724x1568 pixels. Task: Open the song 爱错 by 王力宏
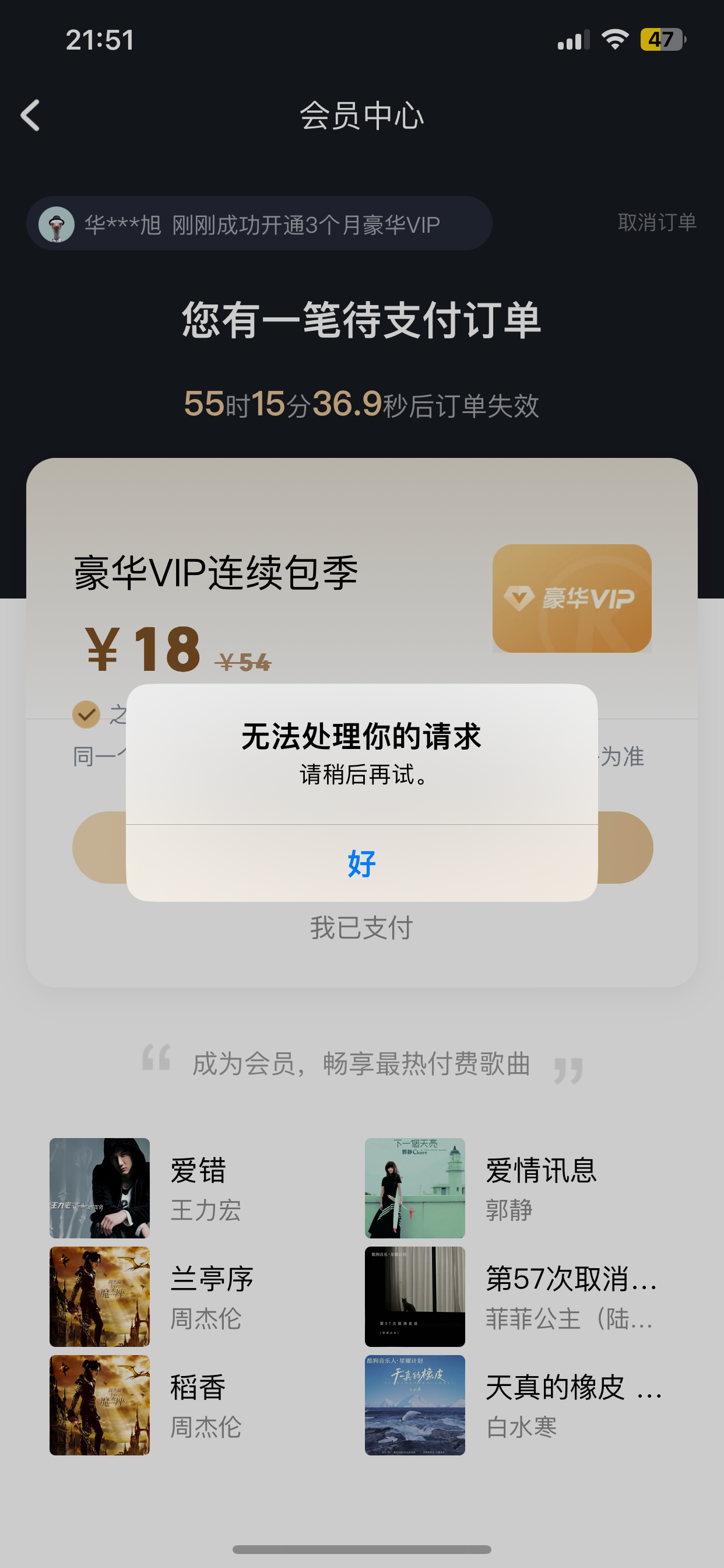coord(198,1187)
